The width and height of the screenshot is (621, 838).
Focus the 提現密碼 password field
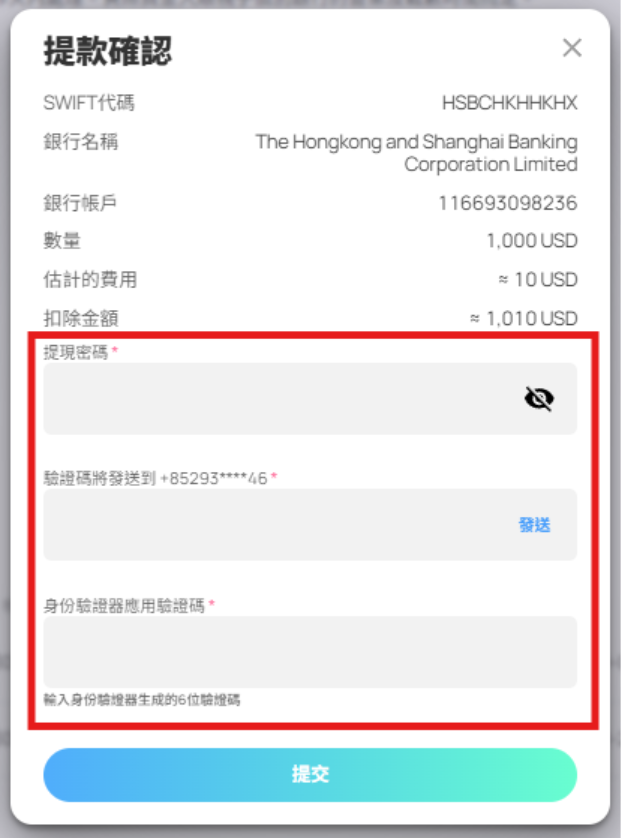click(310, 399)
